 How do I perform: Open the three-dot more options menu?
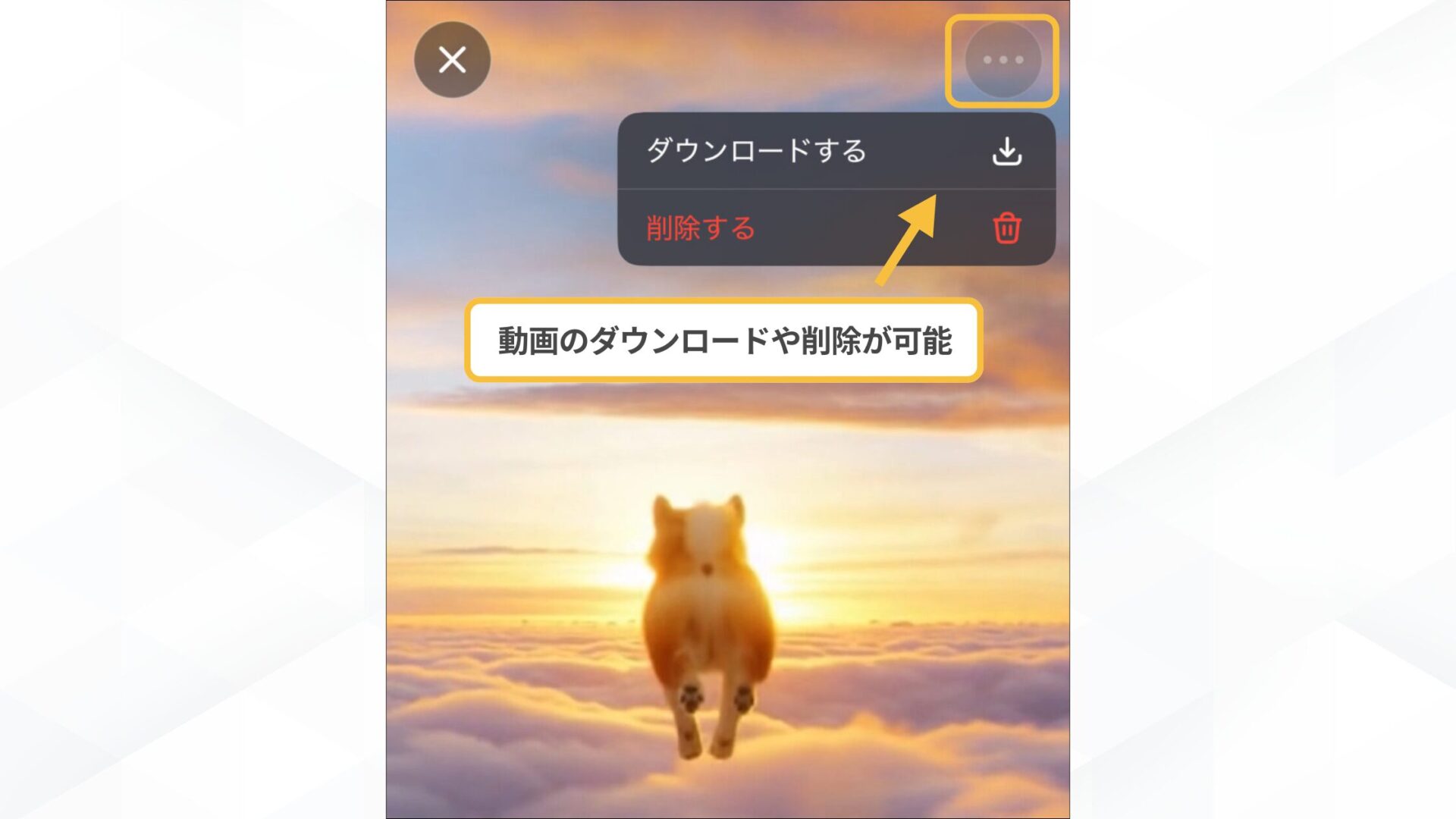coord(1003,60)
